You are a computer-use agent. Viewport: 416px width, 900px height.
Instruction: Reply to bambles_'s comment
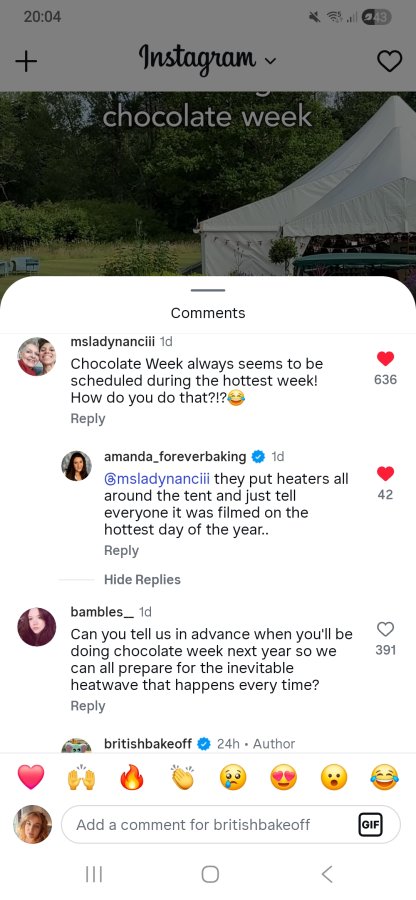[x=88, y=706]
